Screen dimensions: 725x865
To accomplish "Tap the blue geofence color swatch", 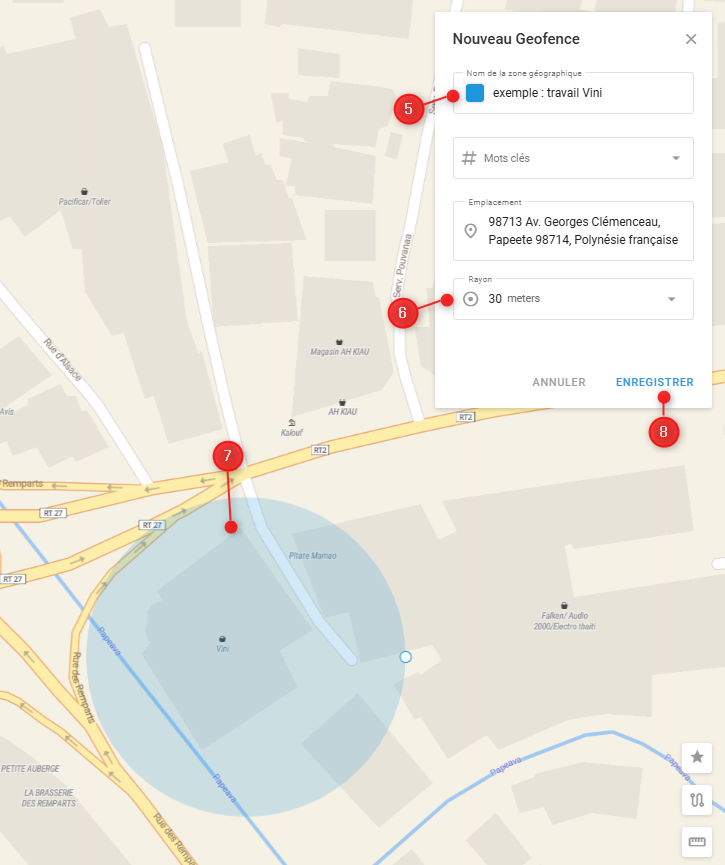I will (x=475, y=93).
